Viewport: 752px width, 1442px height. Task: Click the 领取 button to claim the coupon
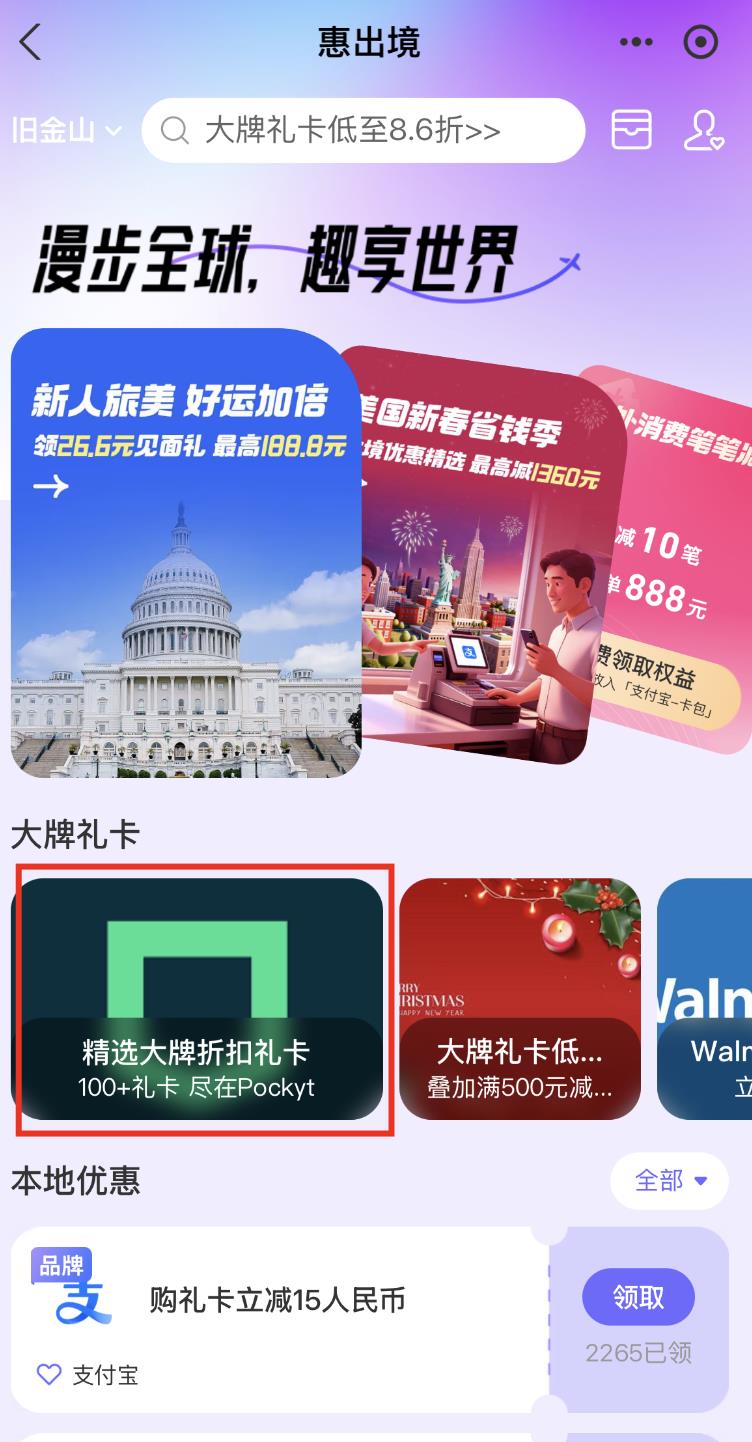[637, 1296]
